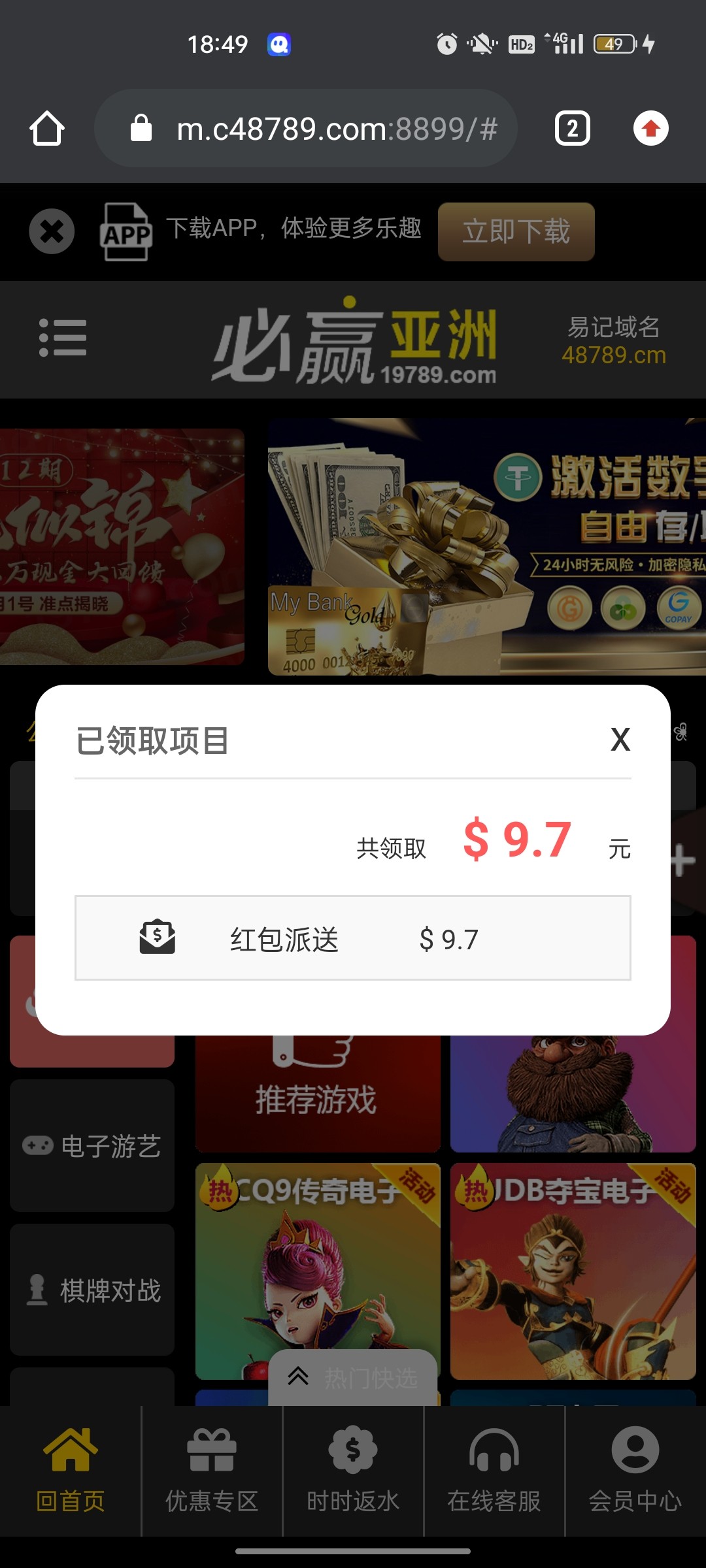Switch to the 回首页 tab

coord(71,1471)
